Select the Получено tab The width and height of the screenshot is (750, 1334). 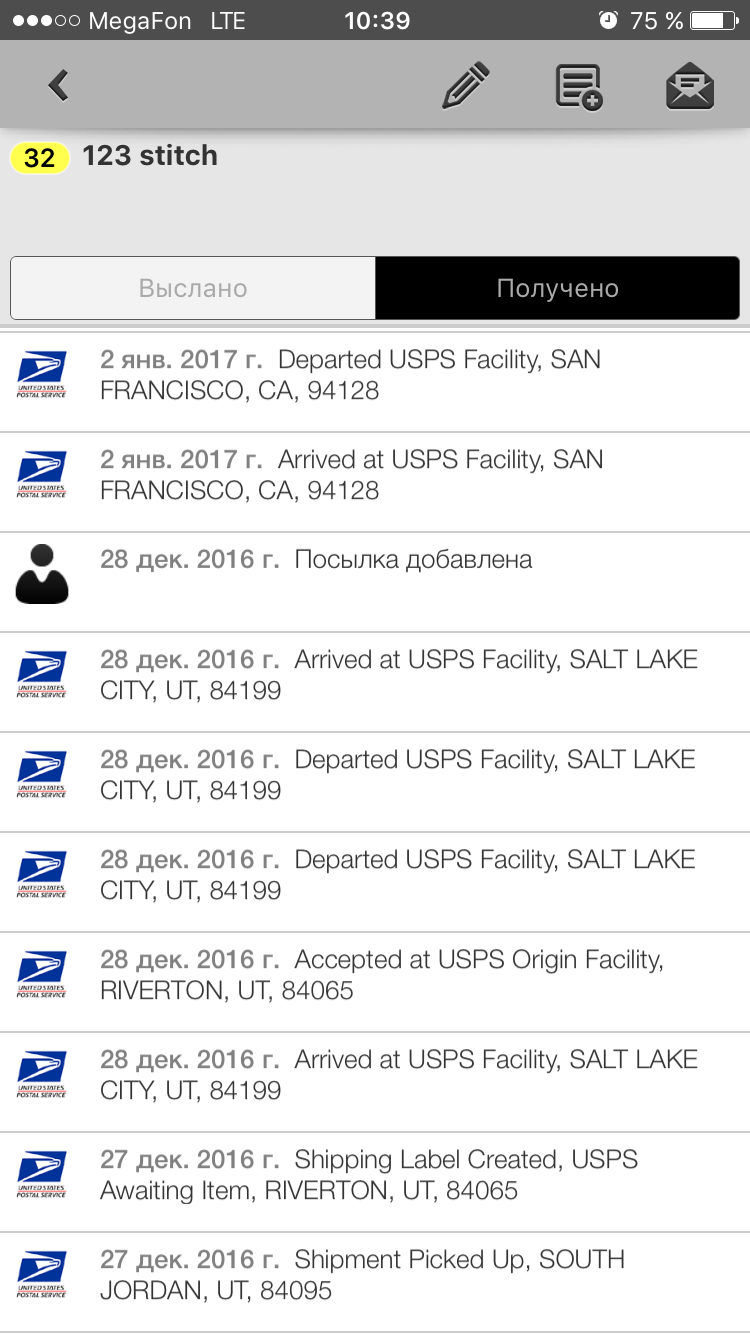click(x=557, y=289)
